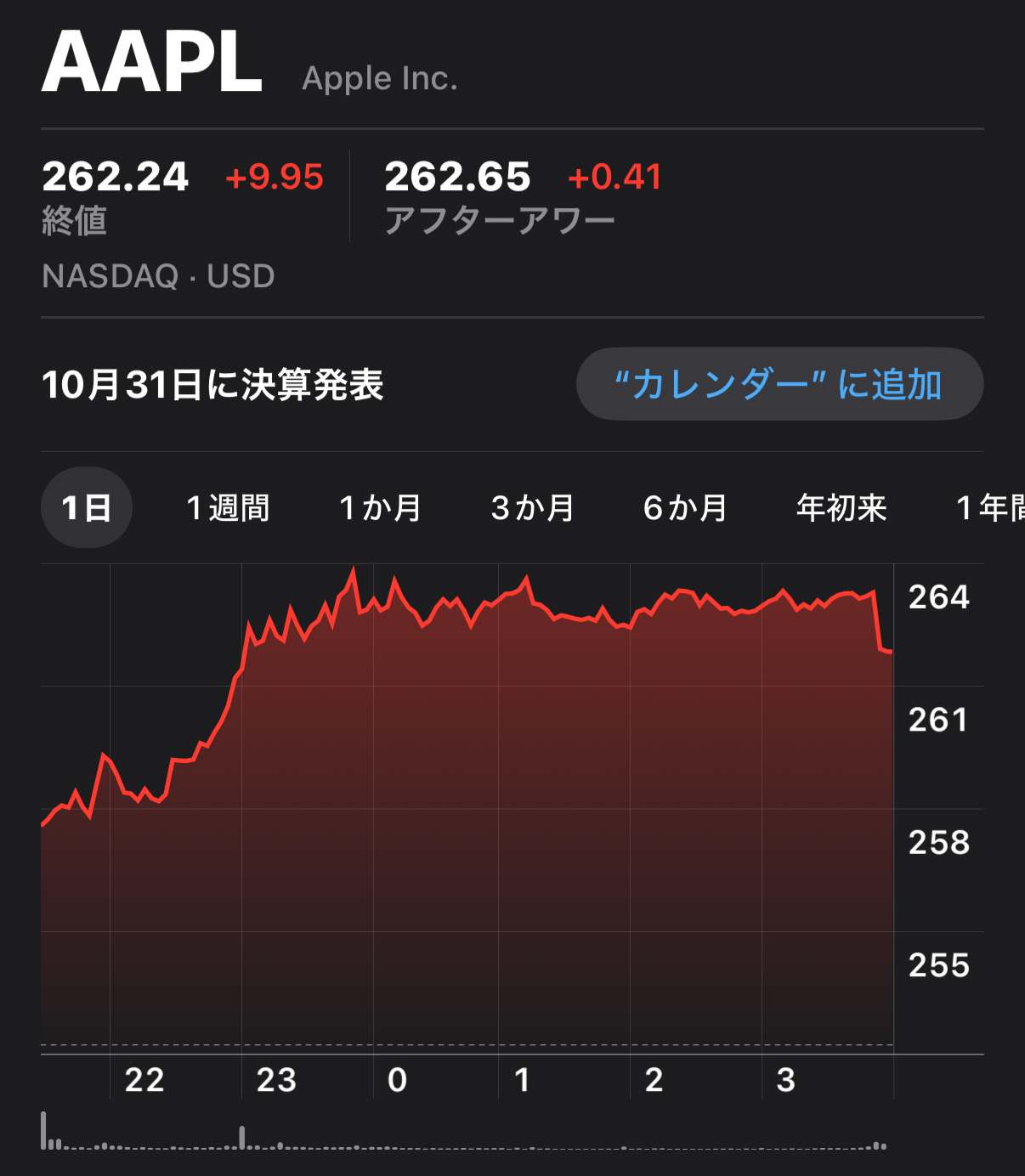Switch chart to 1週間 range
Viewport: 1025px width, 1176px height.
tap(228, 508)
